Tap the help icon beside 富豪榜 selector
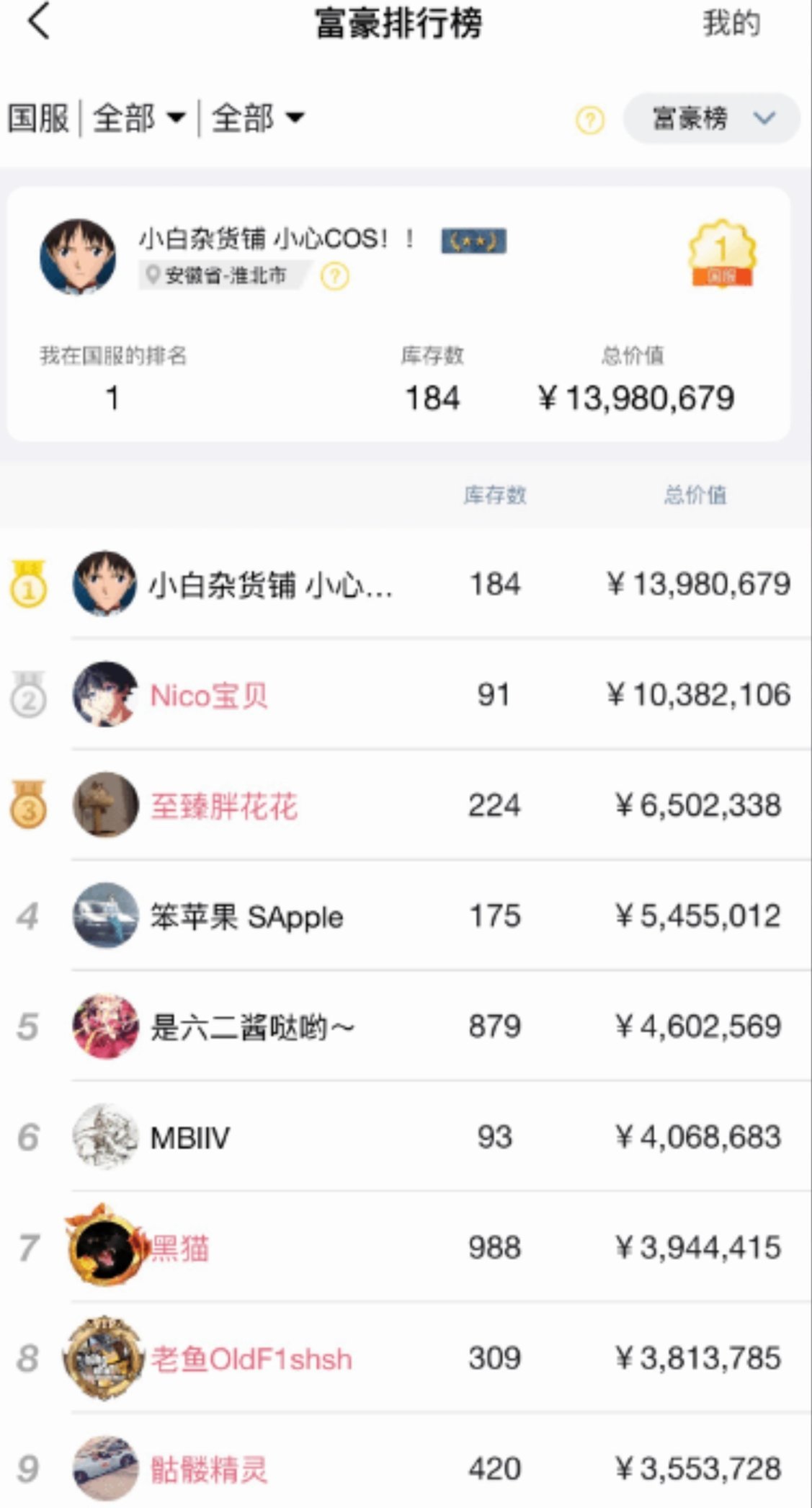The height and width of the screenshot is (1508, 812). pyautogui.click(x=589, y=120)
